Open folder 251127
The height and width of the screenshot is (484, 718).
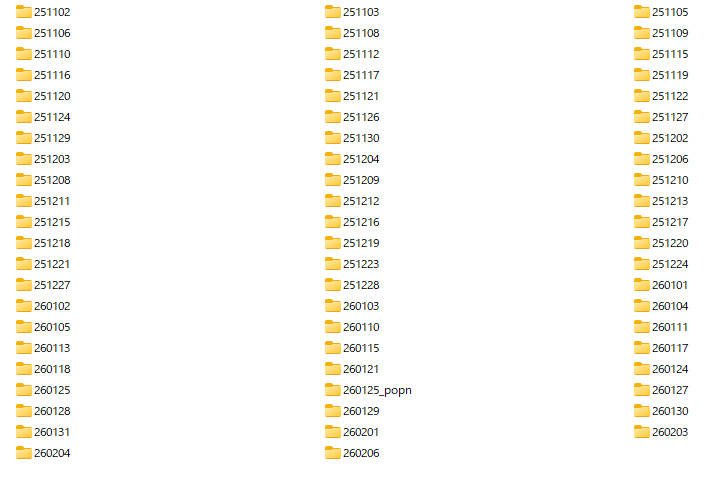669,117
